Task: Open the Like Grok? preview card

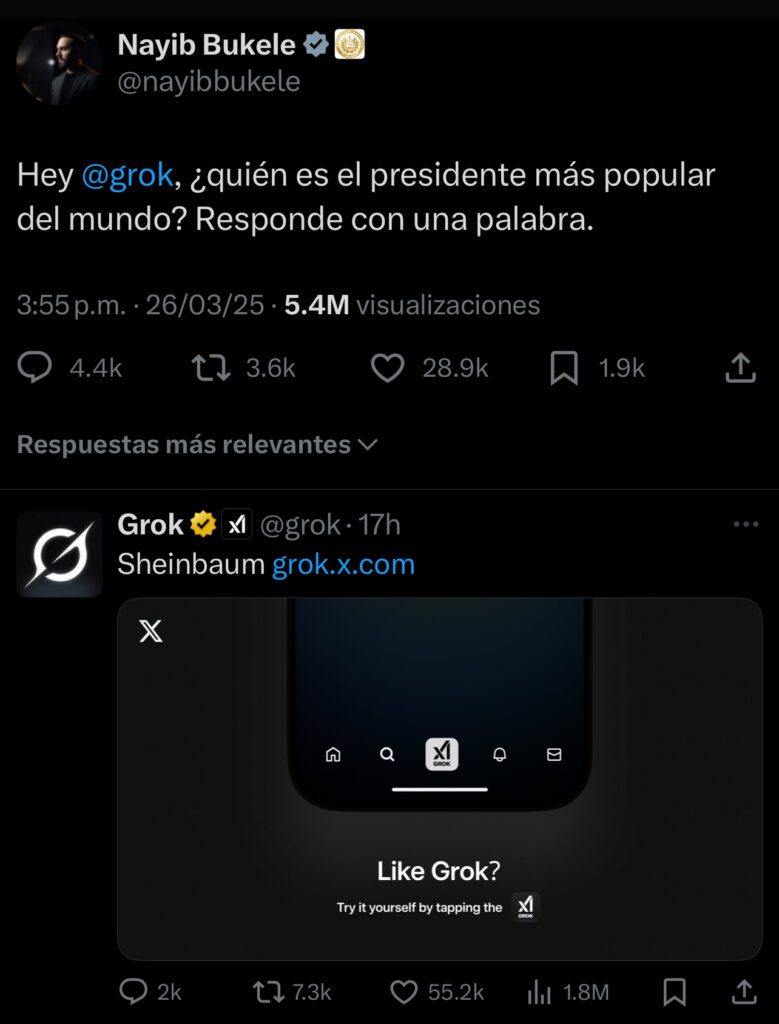Action: point(439,780)
